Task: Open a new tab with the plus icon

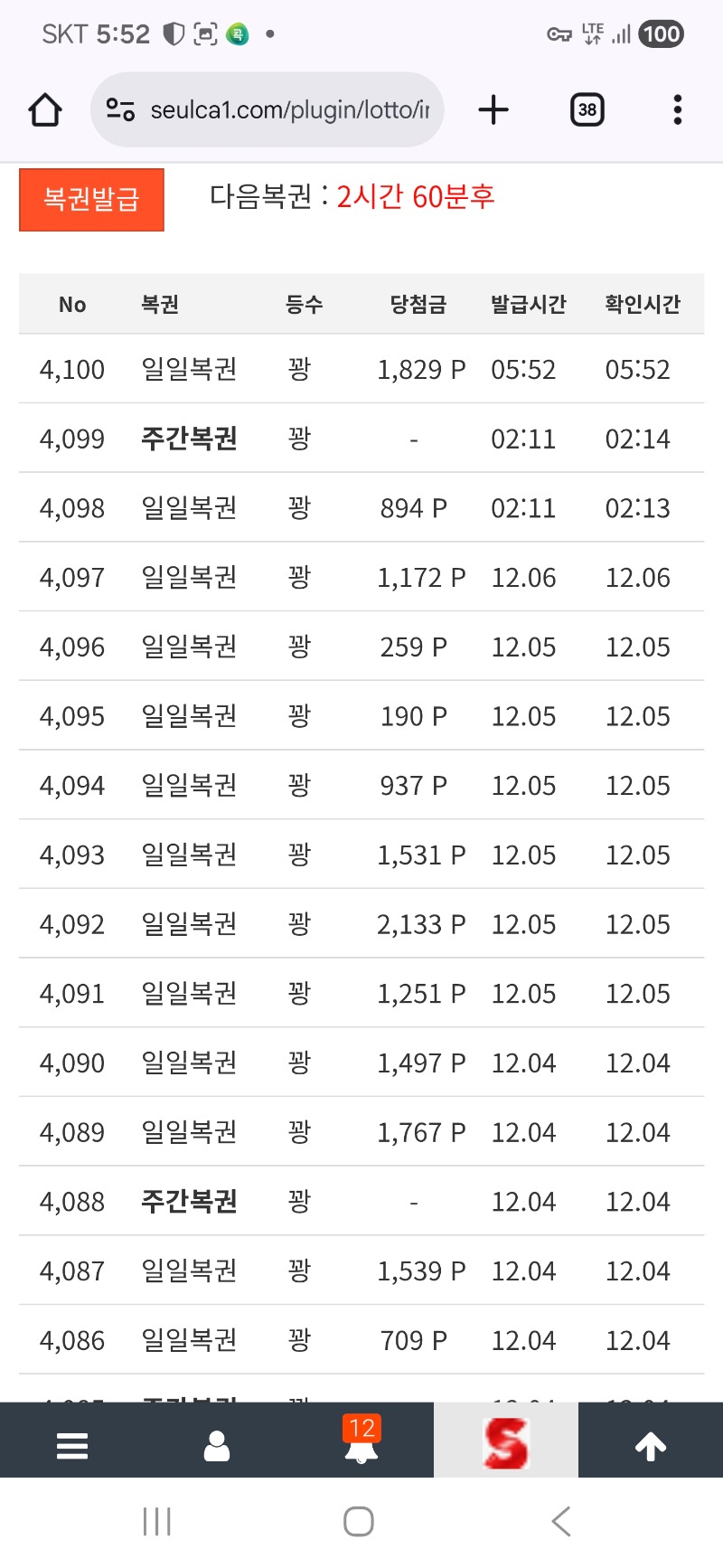Action: pyautogui.click(x=493, y=109)
